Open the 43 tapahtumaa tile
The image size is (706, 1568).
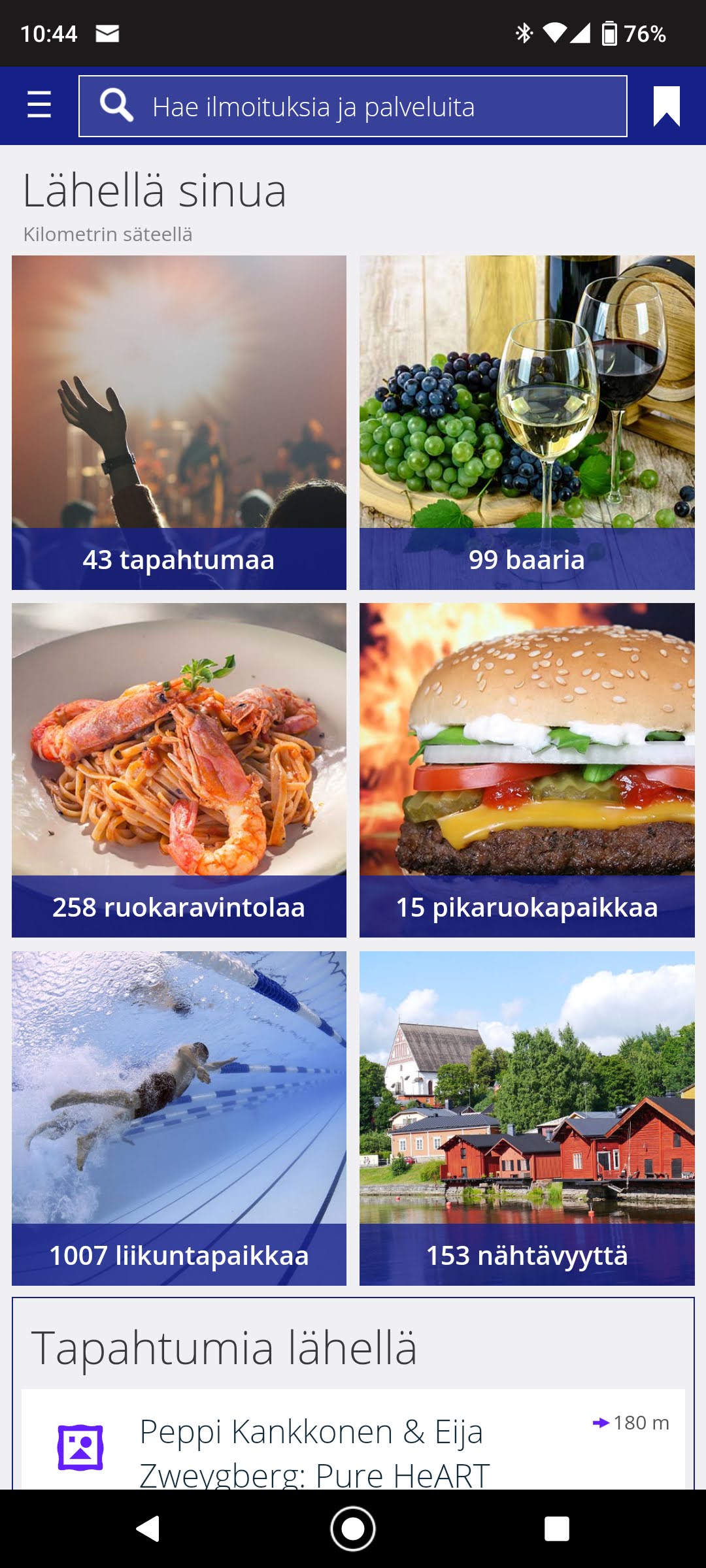tap(179, 423)
